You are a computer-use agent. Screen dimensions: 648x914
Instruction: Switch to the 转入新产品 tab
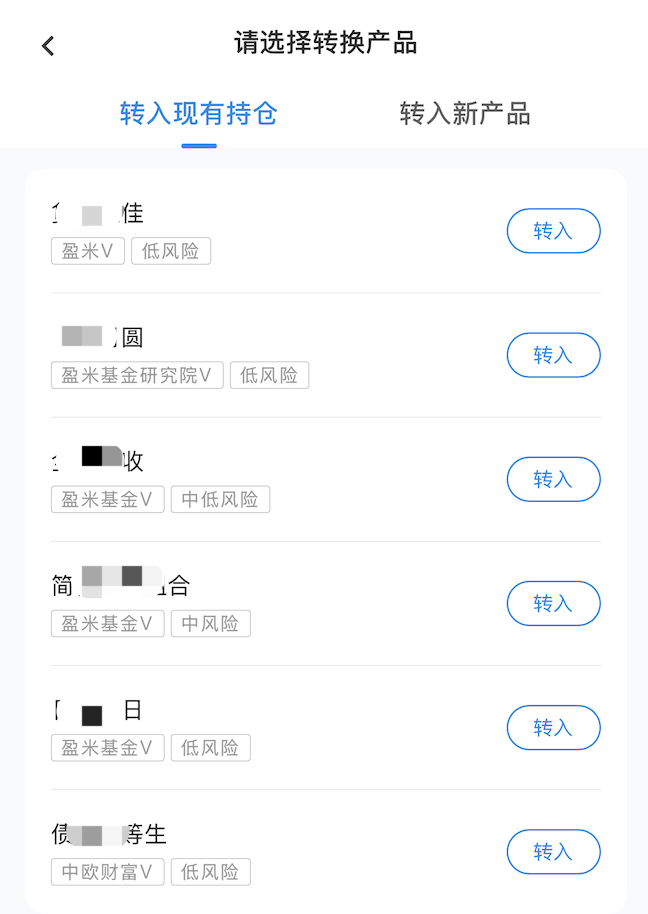(464, 114)
